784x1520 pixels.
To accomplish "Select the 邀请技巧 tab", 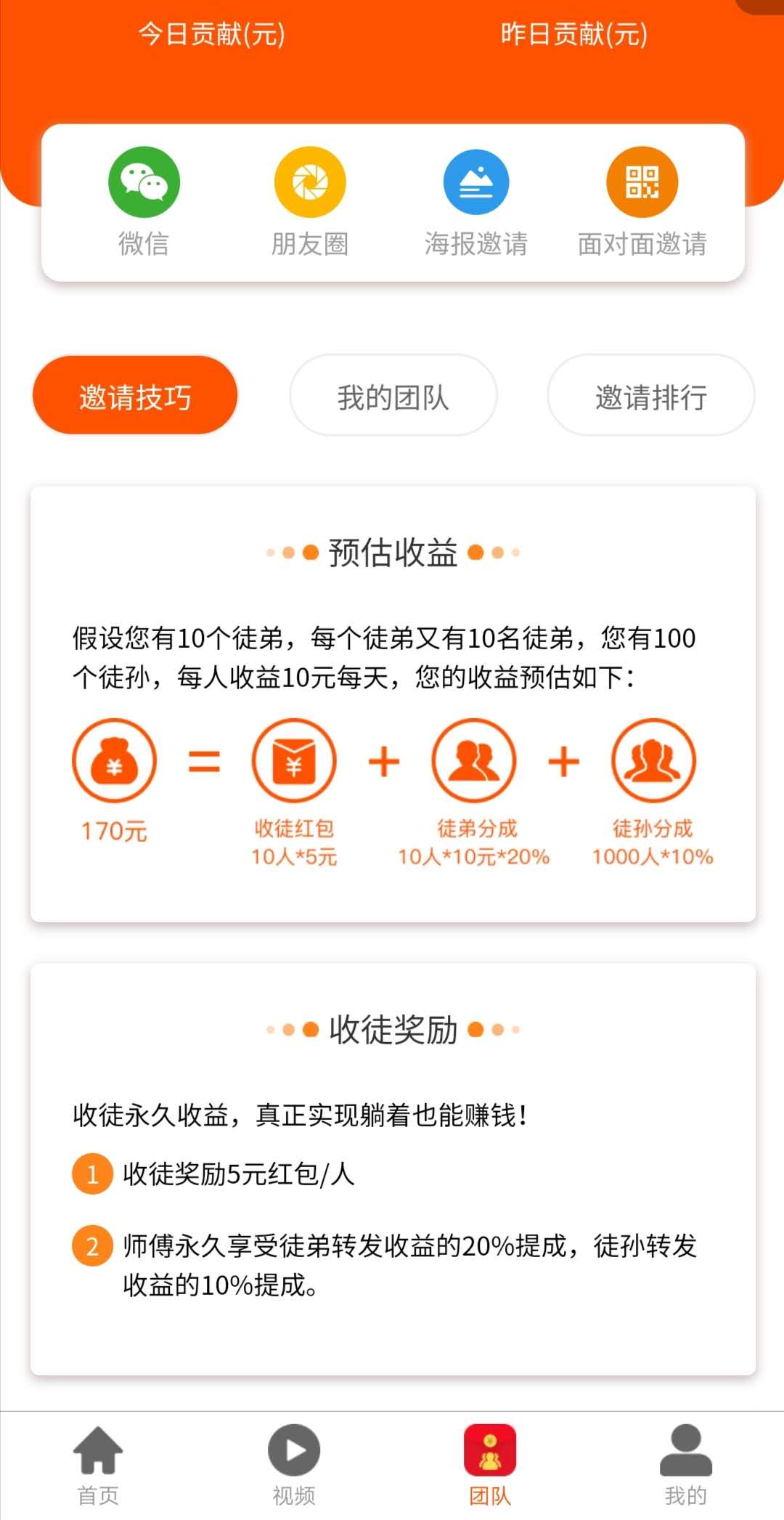I will (135, 395).
